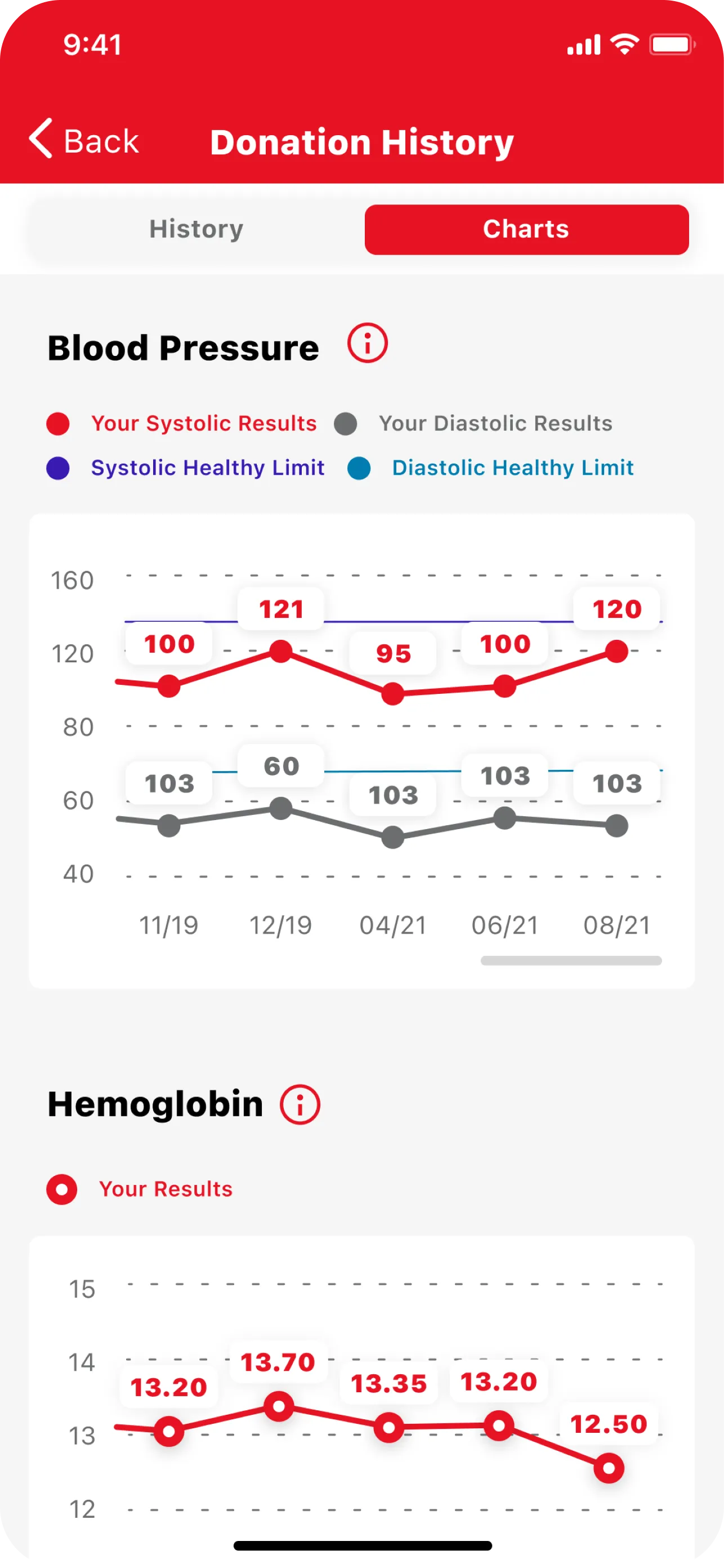Viewport: 724px width, 1568px height.
Task: Tap the blood pressure chart scrollbar
Action: click(571, 960)
